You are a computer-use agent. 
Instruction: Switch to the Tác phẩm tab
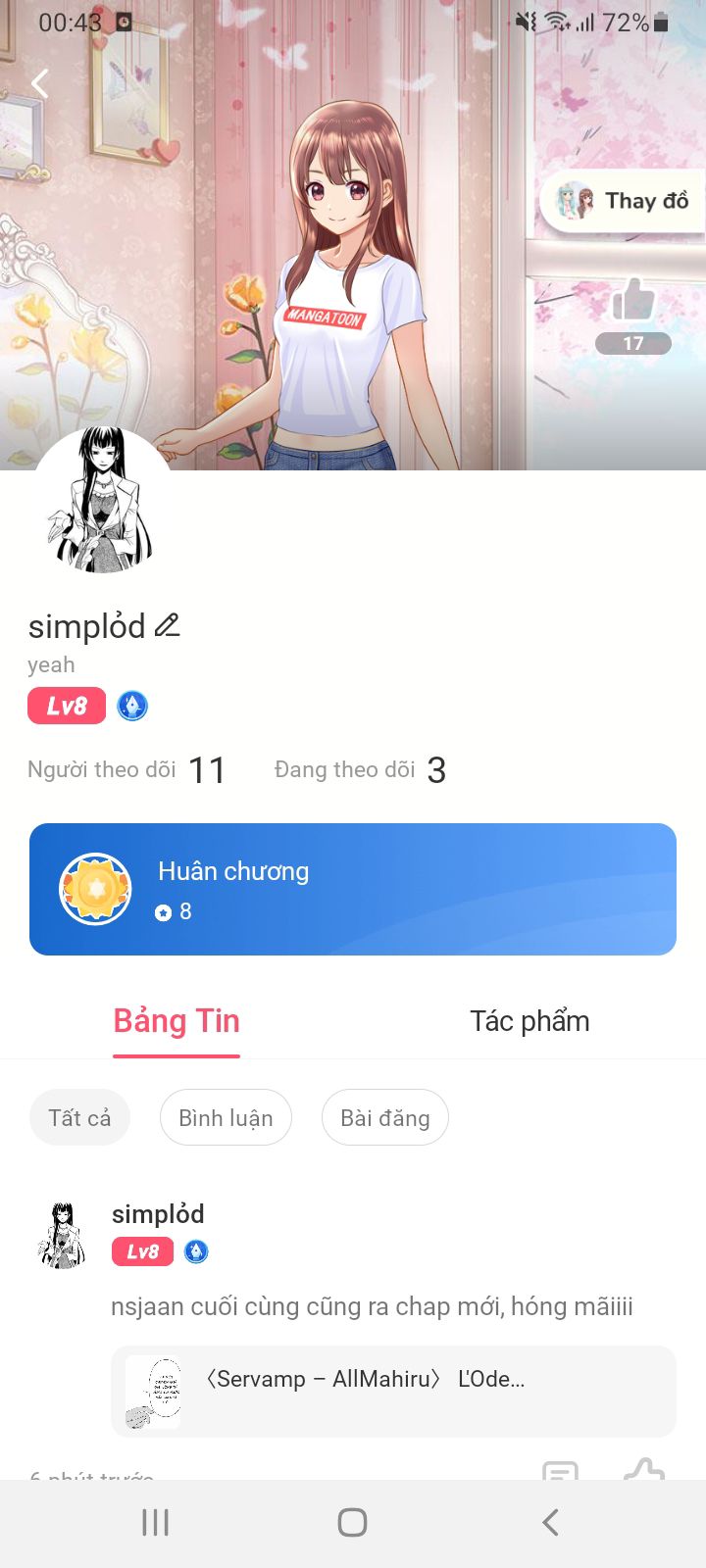[529, 1021]
